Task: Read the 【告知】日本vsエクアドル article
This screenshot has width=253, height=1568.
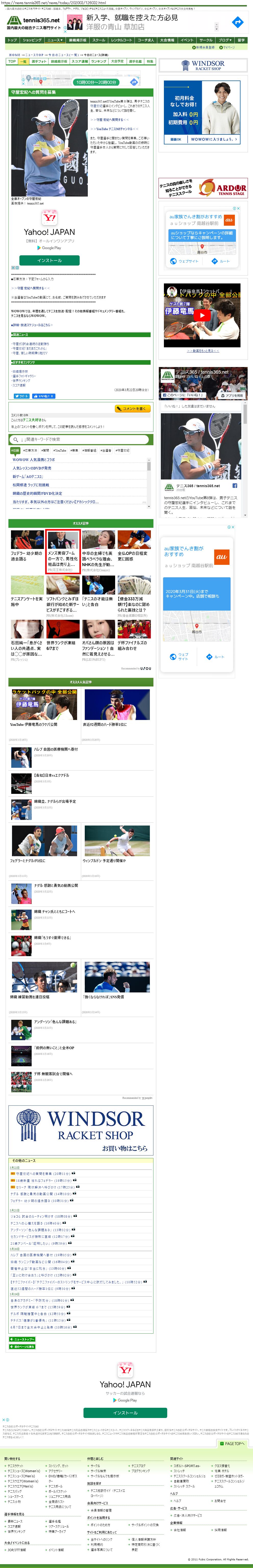Action: click(x=52, y=775)
